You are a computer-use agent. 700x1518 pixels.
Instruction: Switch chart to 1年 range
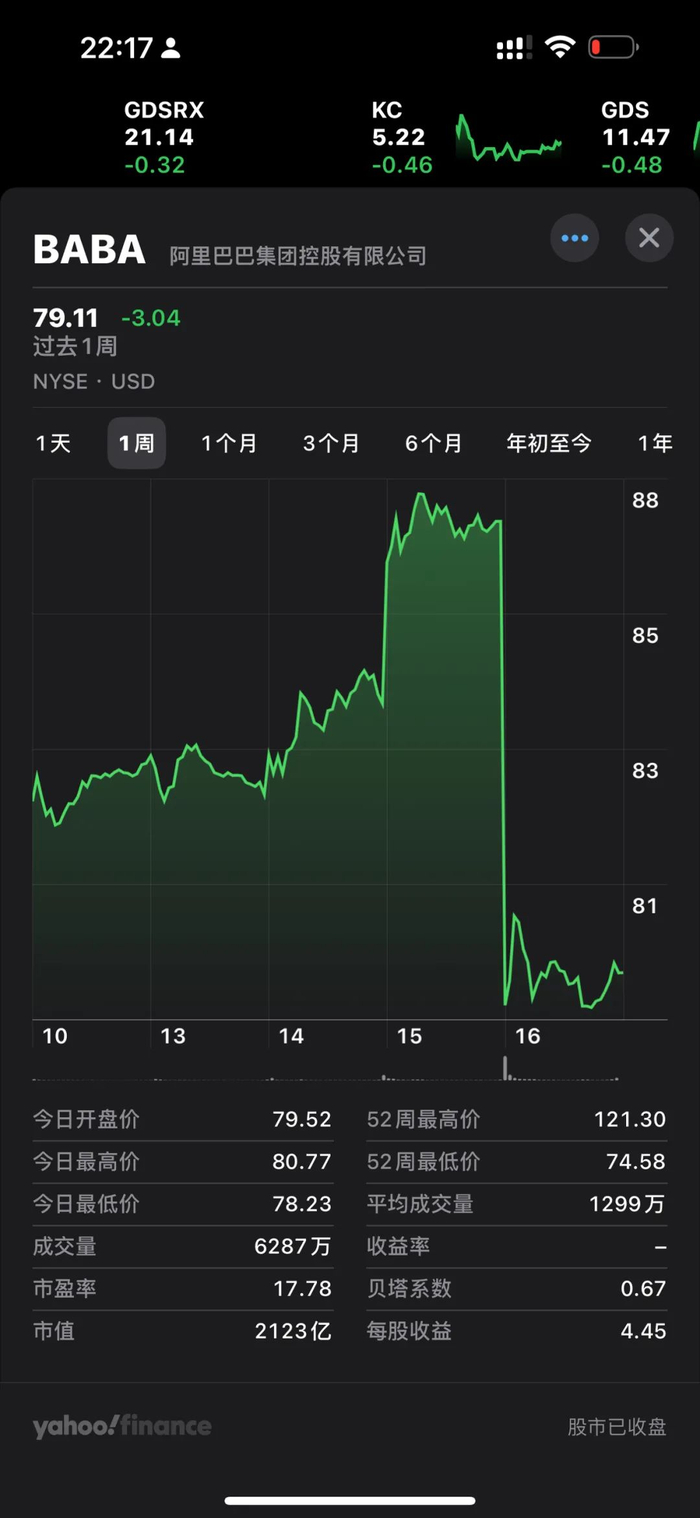pyautogui.click(x=656, y=443)
